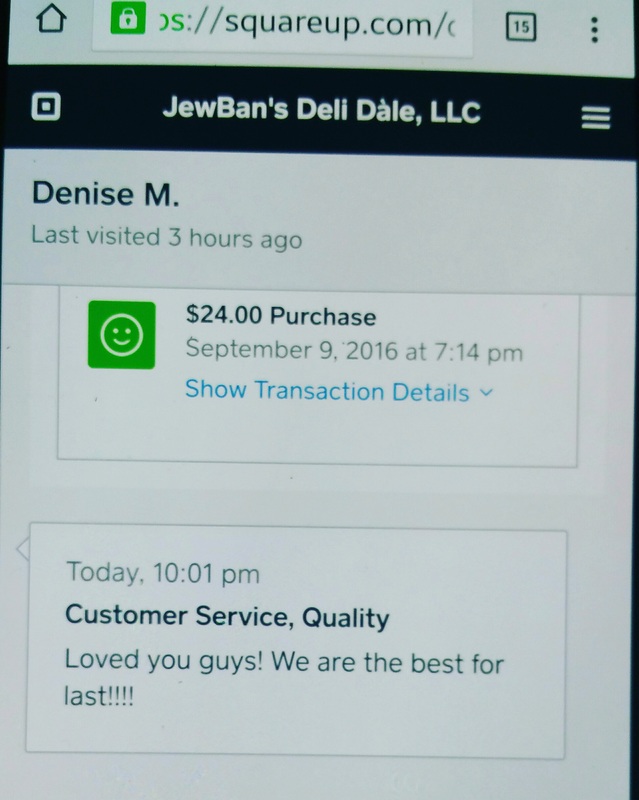Open the hamburger menu in header
The height and width of the screenshot is (800, 639).
(x=595, y=118)
